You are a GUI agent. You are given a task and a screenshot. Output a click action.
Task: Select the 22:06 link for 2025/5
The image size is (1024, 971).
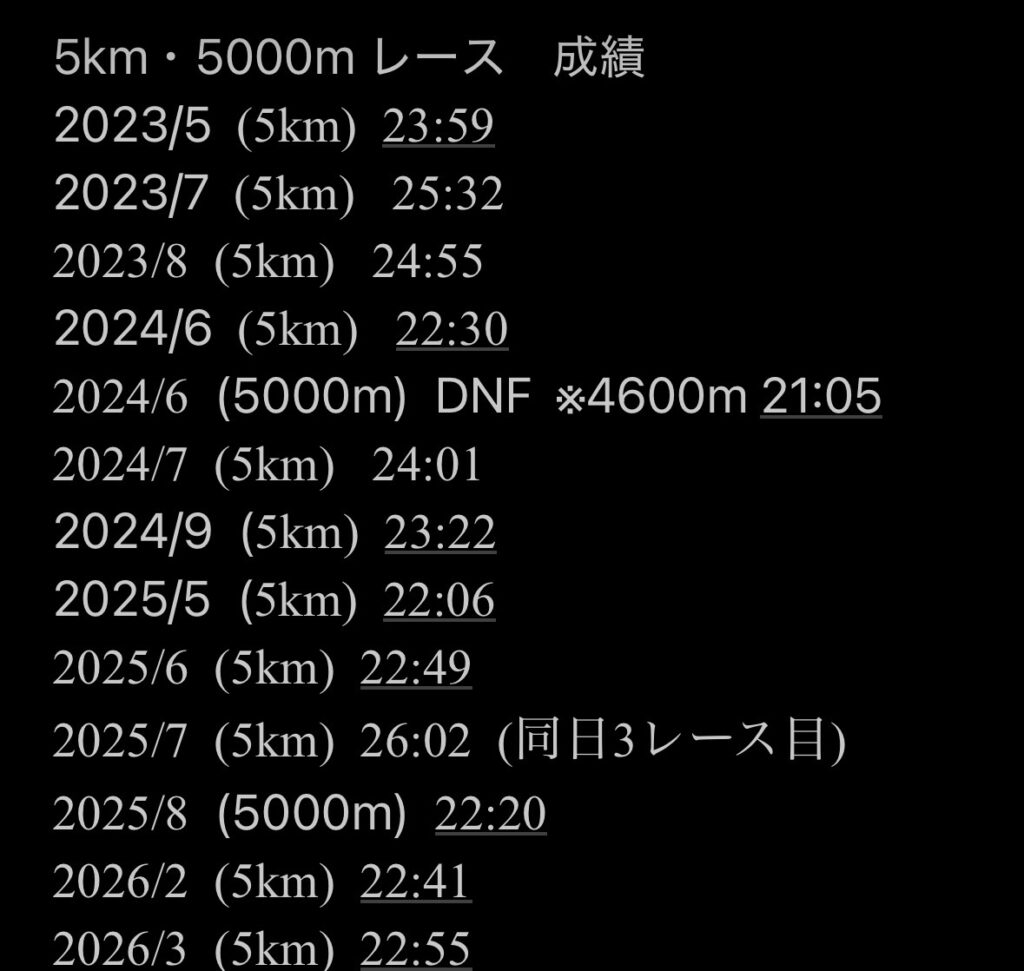point(439,600)
